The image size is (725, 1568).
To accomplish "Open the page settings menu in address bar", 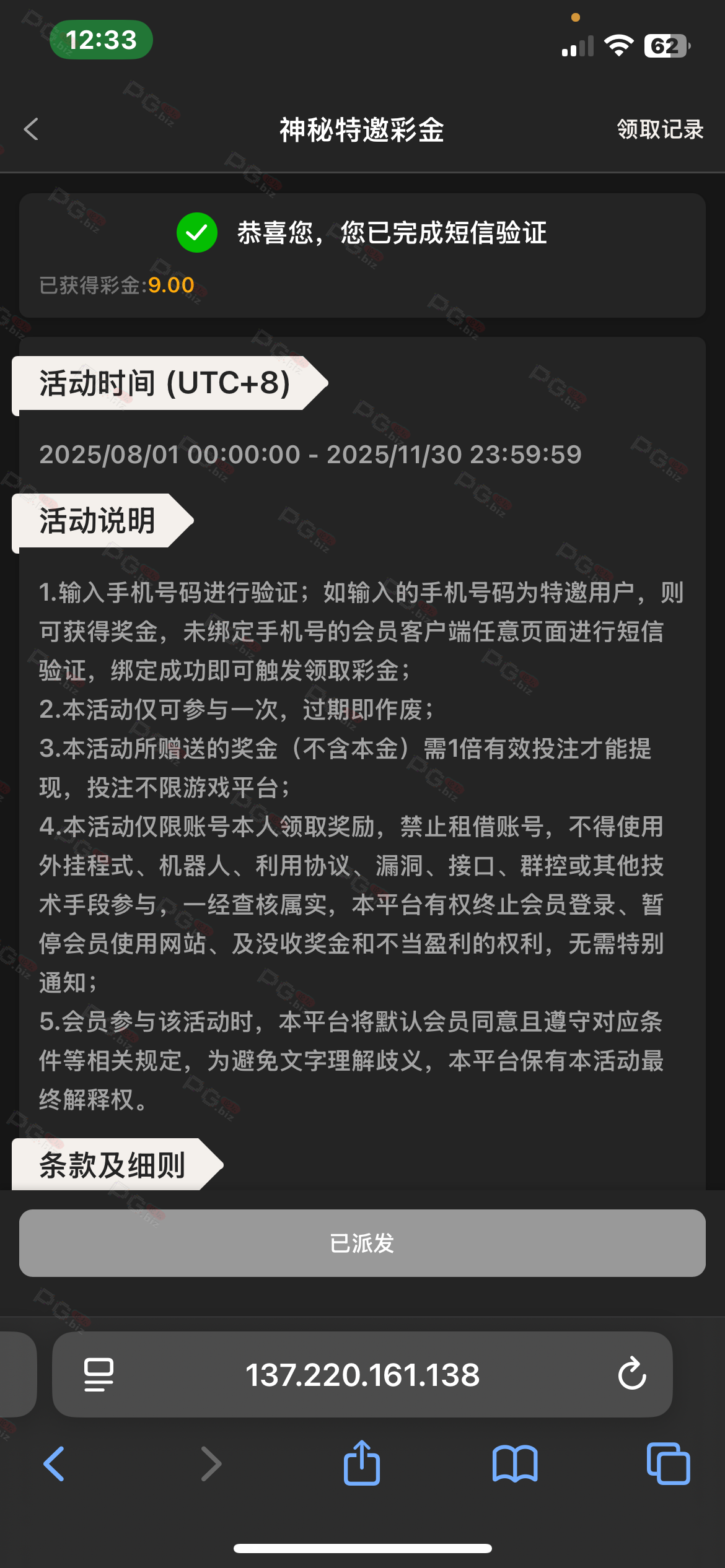I will (99, 1375).
